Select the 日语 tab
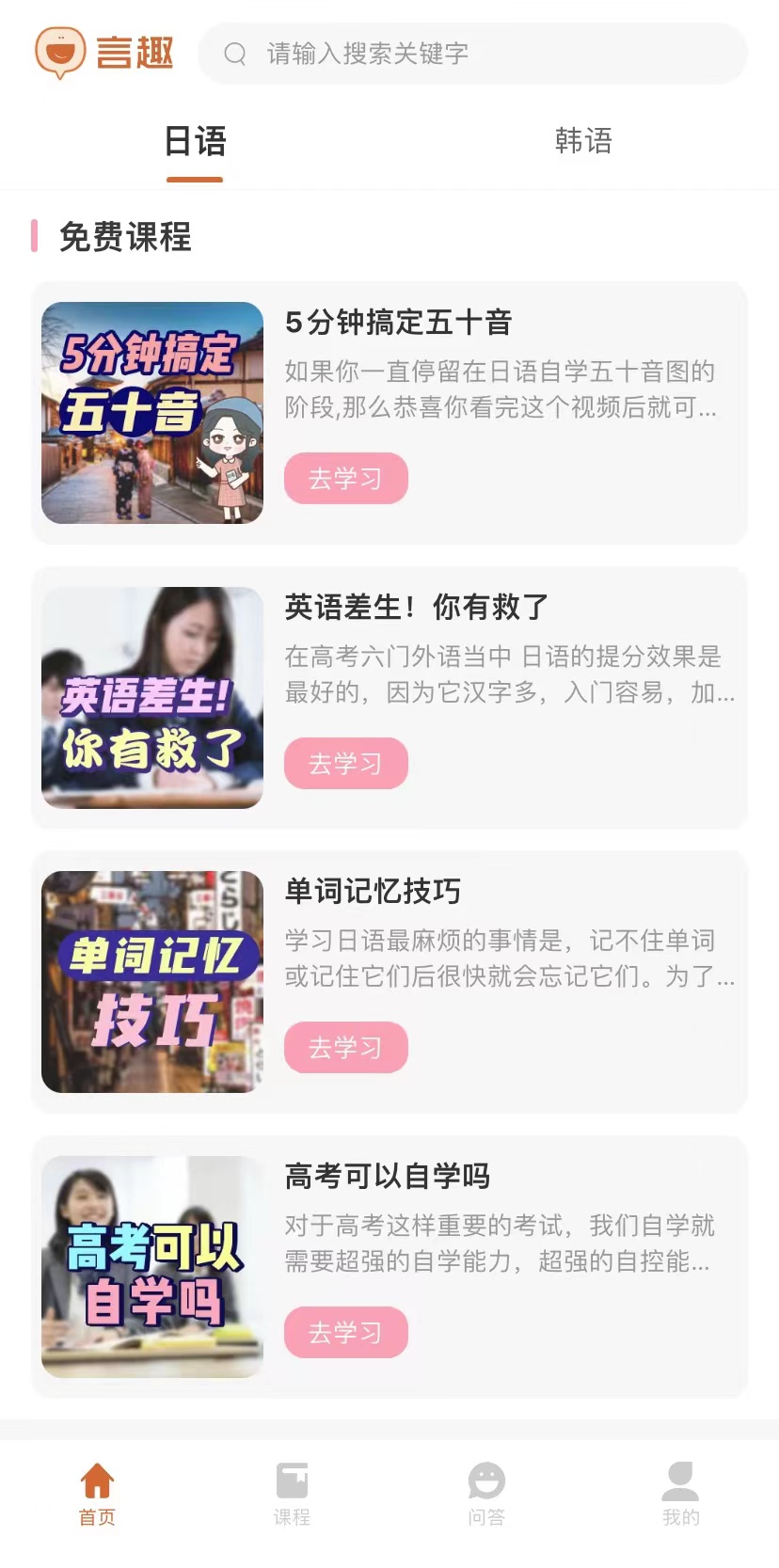 tap(195, 141)
